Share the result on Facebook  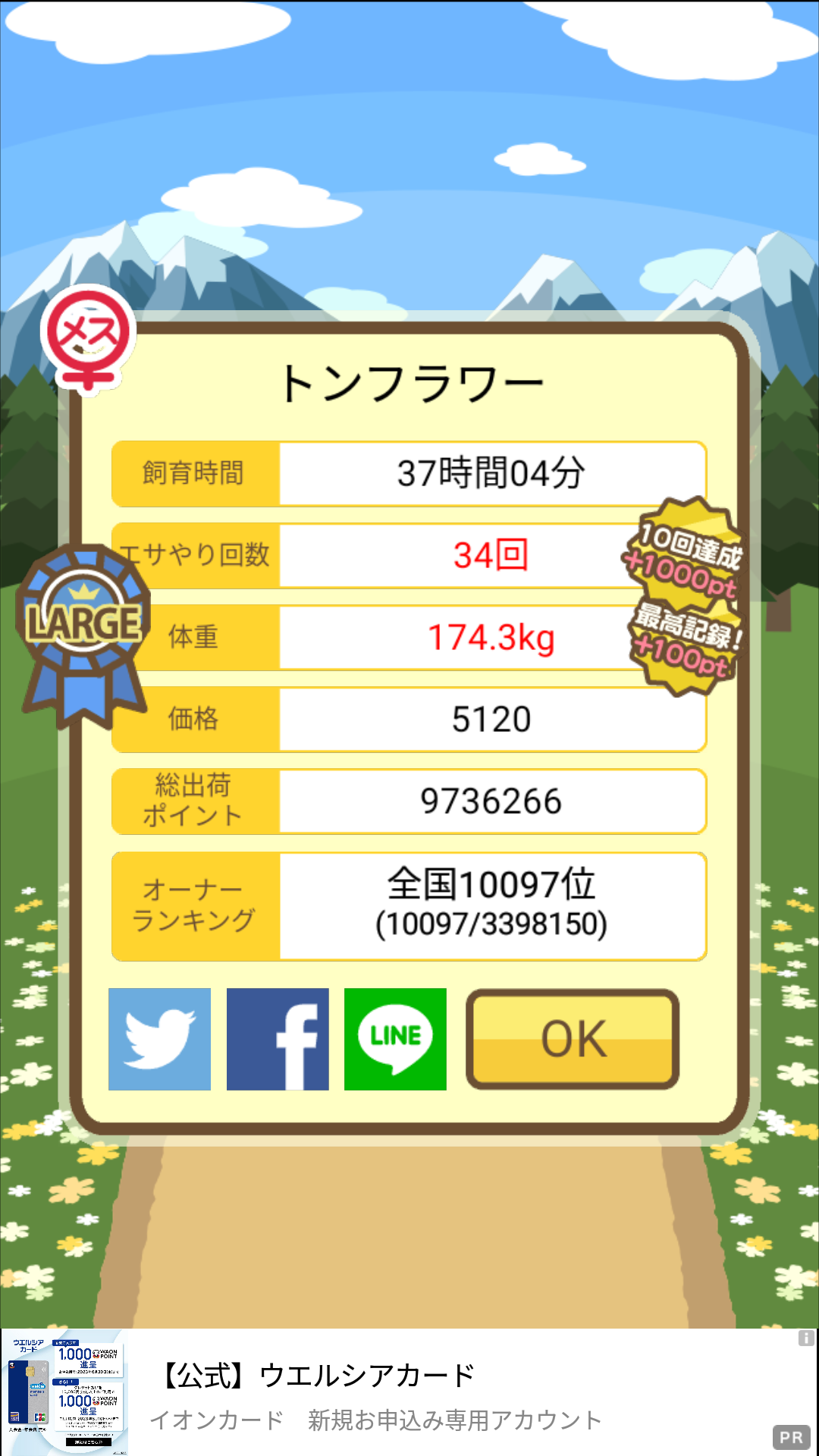278,1039
